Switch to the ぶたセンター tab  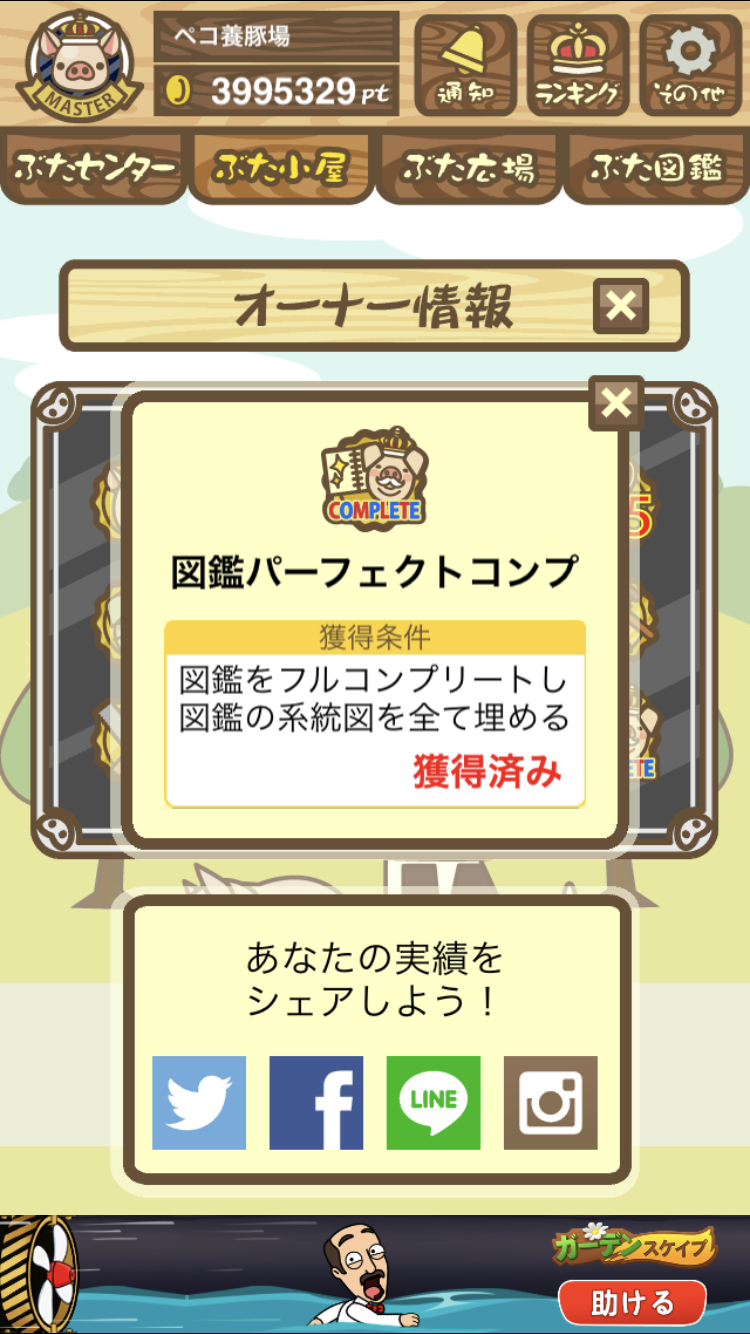(94, 168)
